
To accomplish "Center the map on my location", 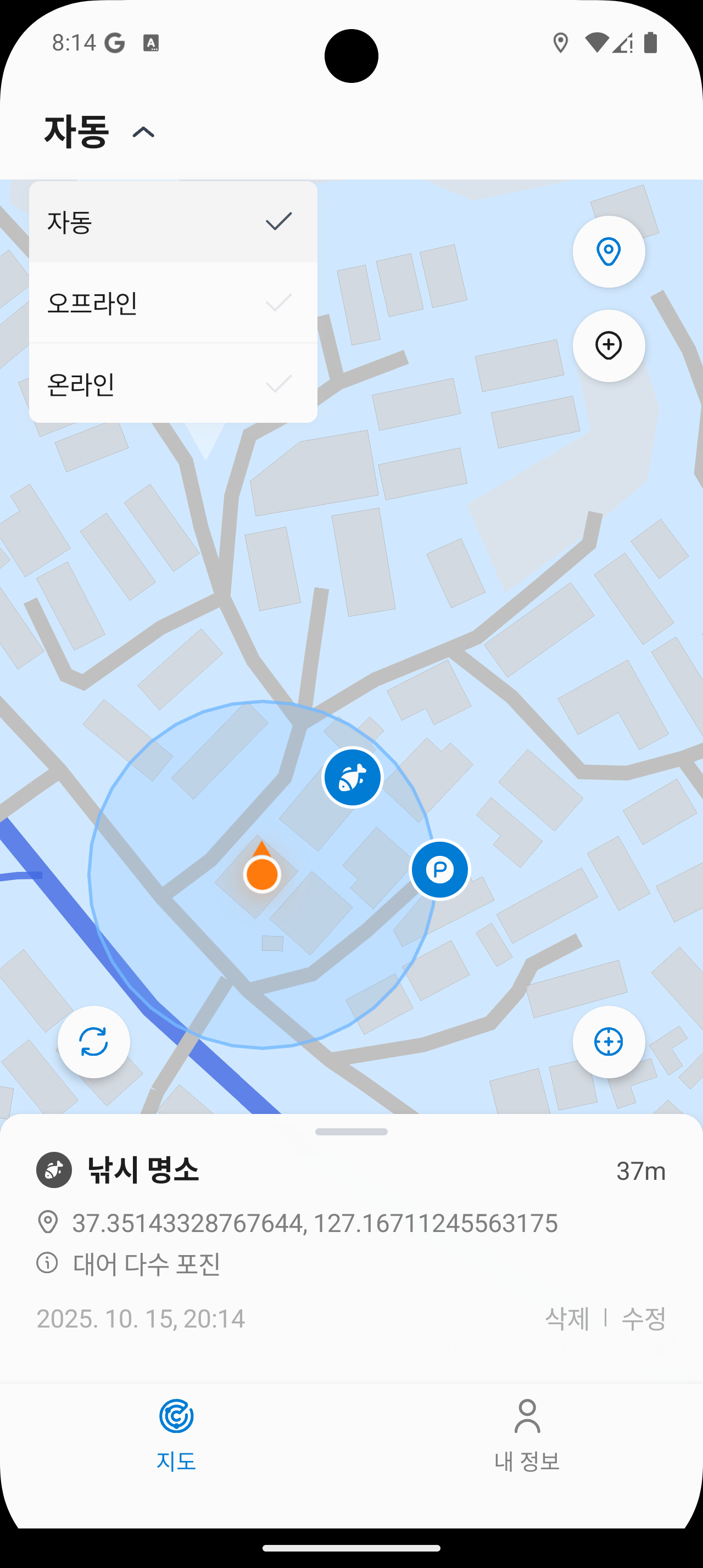I will pyautogui.click(x=608, y=1041).
